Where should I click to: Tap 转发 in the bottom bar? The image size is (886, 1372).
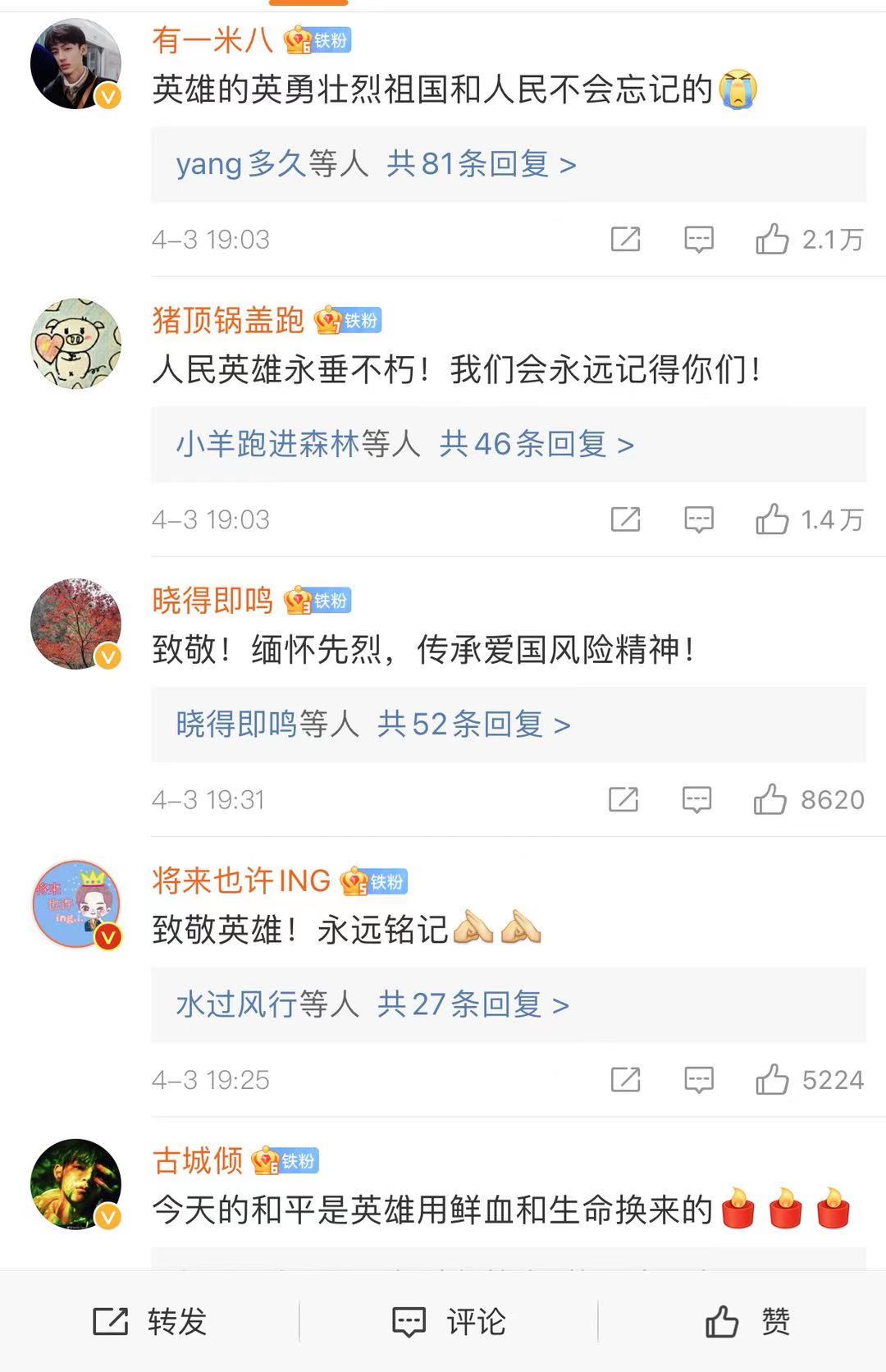[149, 1321]
